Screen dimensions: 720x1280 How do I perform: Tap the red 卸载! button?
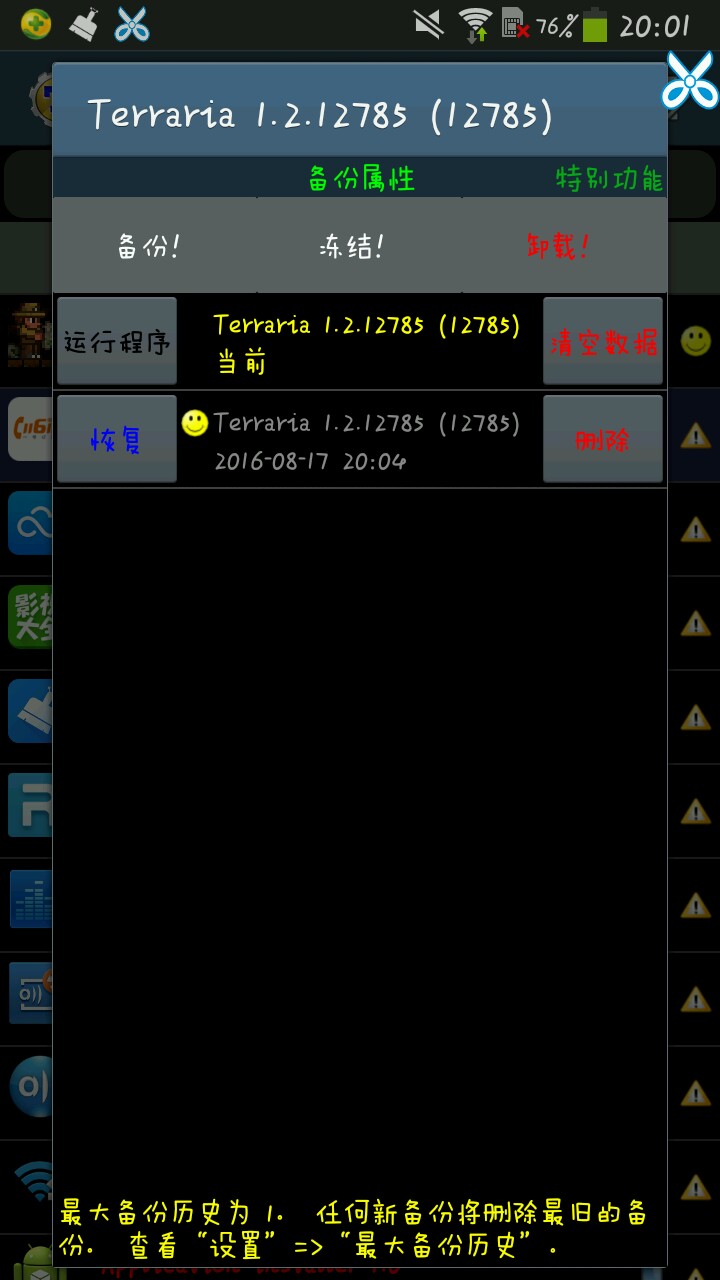point(558,246)
